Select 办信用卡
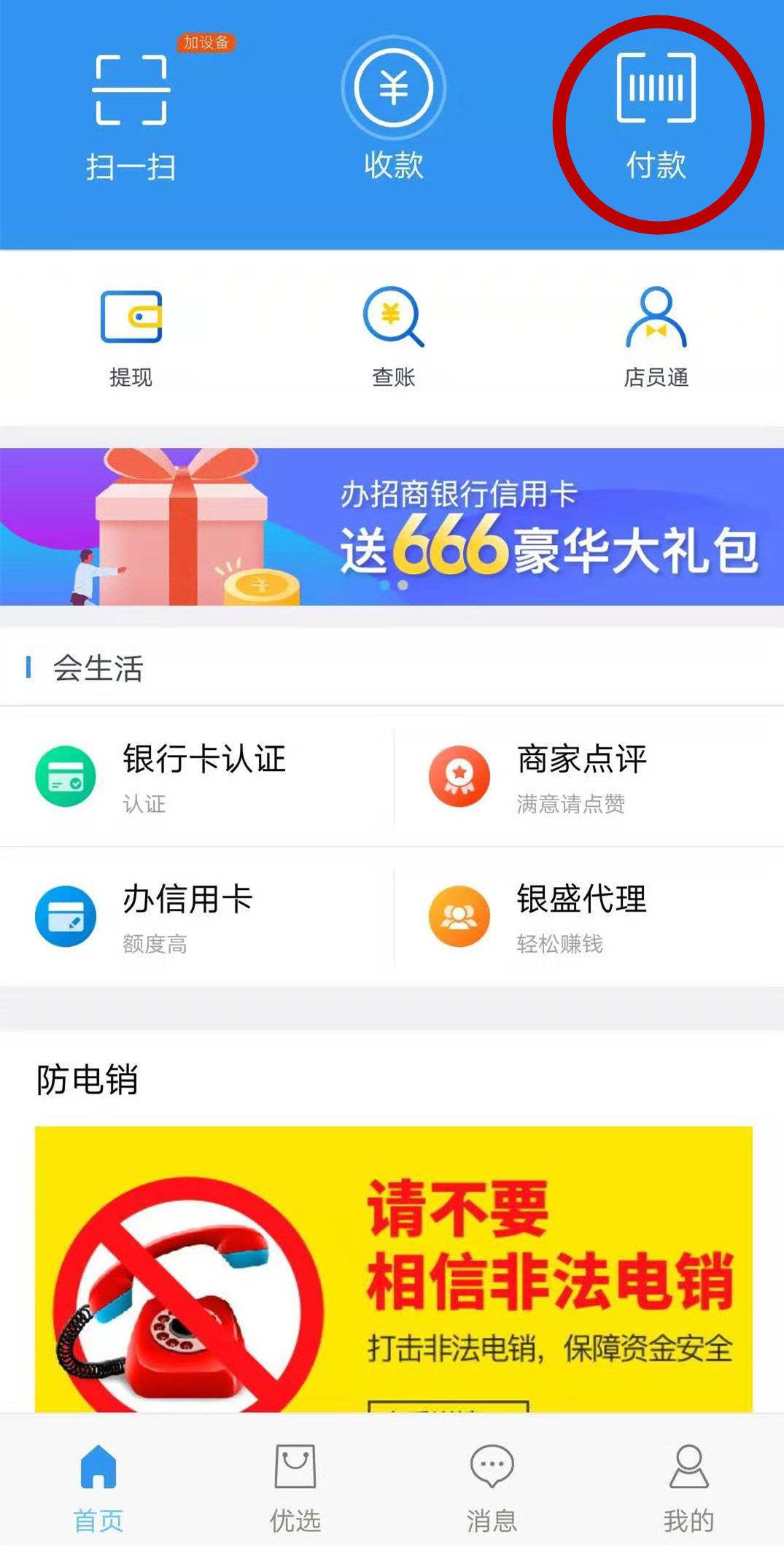 pos(197,917)
